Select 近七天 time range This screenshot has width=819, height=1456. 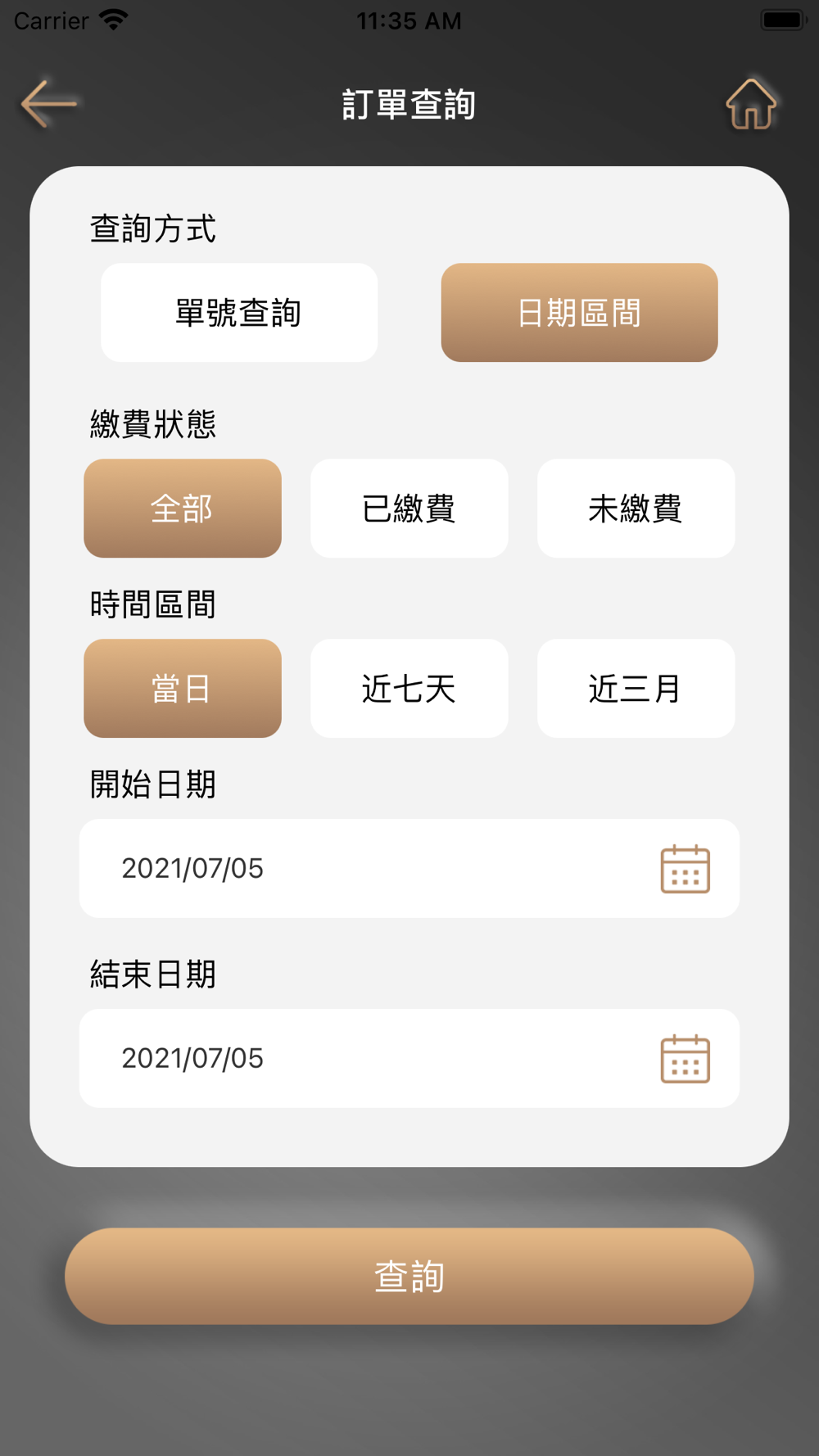click(x=409, y=689)
